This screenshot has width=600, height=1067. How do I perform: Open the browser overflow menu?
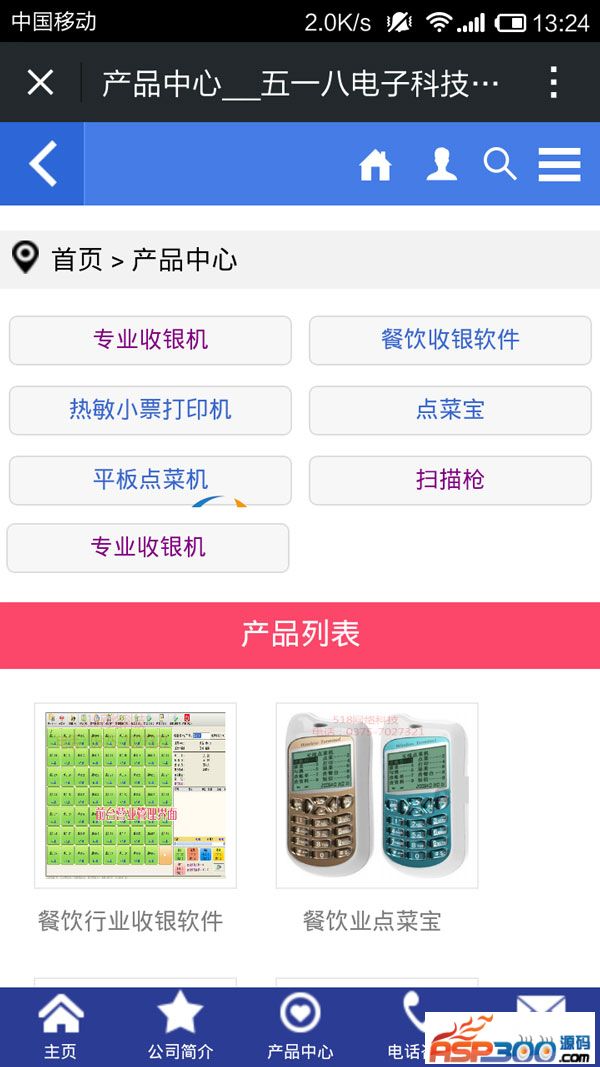tap(553, 82)
